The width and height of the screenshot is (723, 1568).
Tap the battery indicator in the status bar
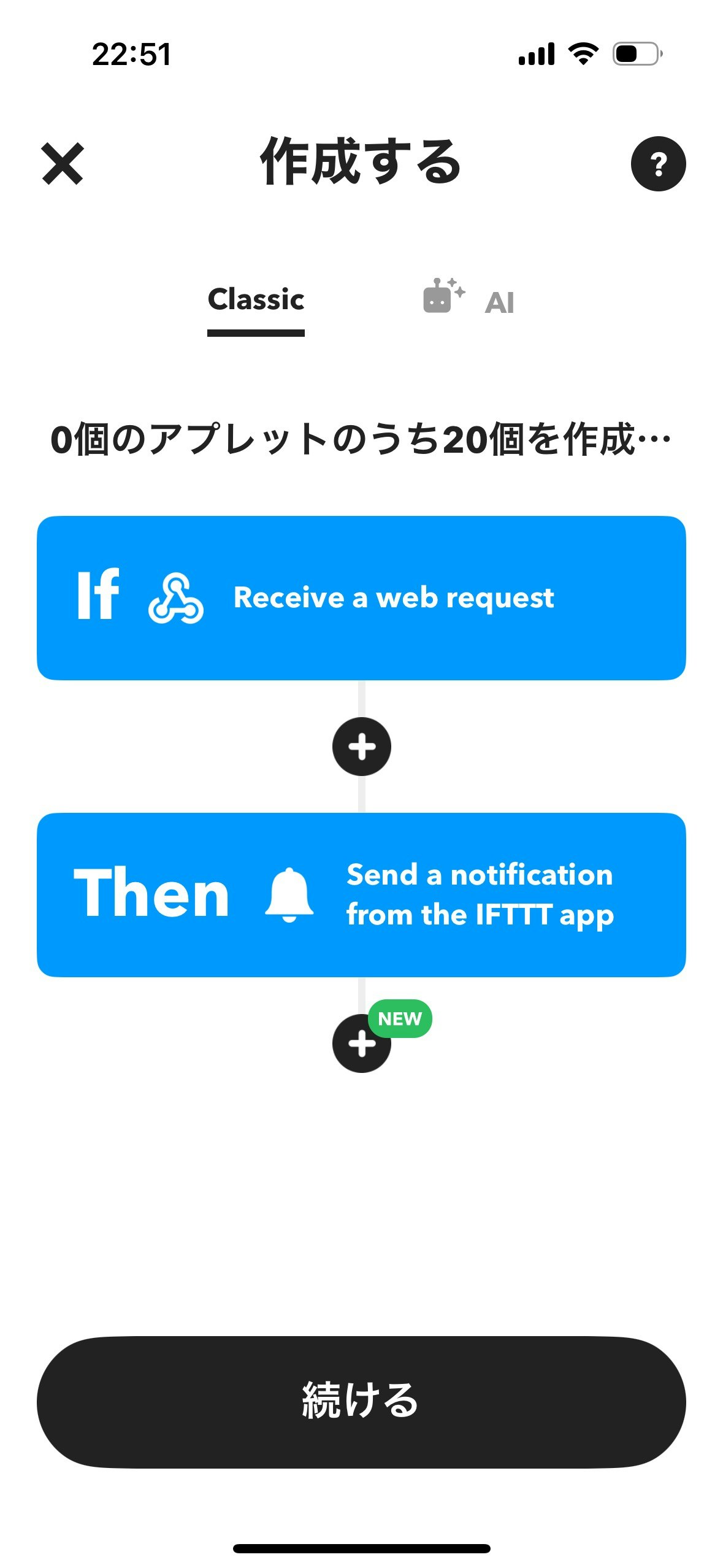tap(635, 55)
